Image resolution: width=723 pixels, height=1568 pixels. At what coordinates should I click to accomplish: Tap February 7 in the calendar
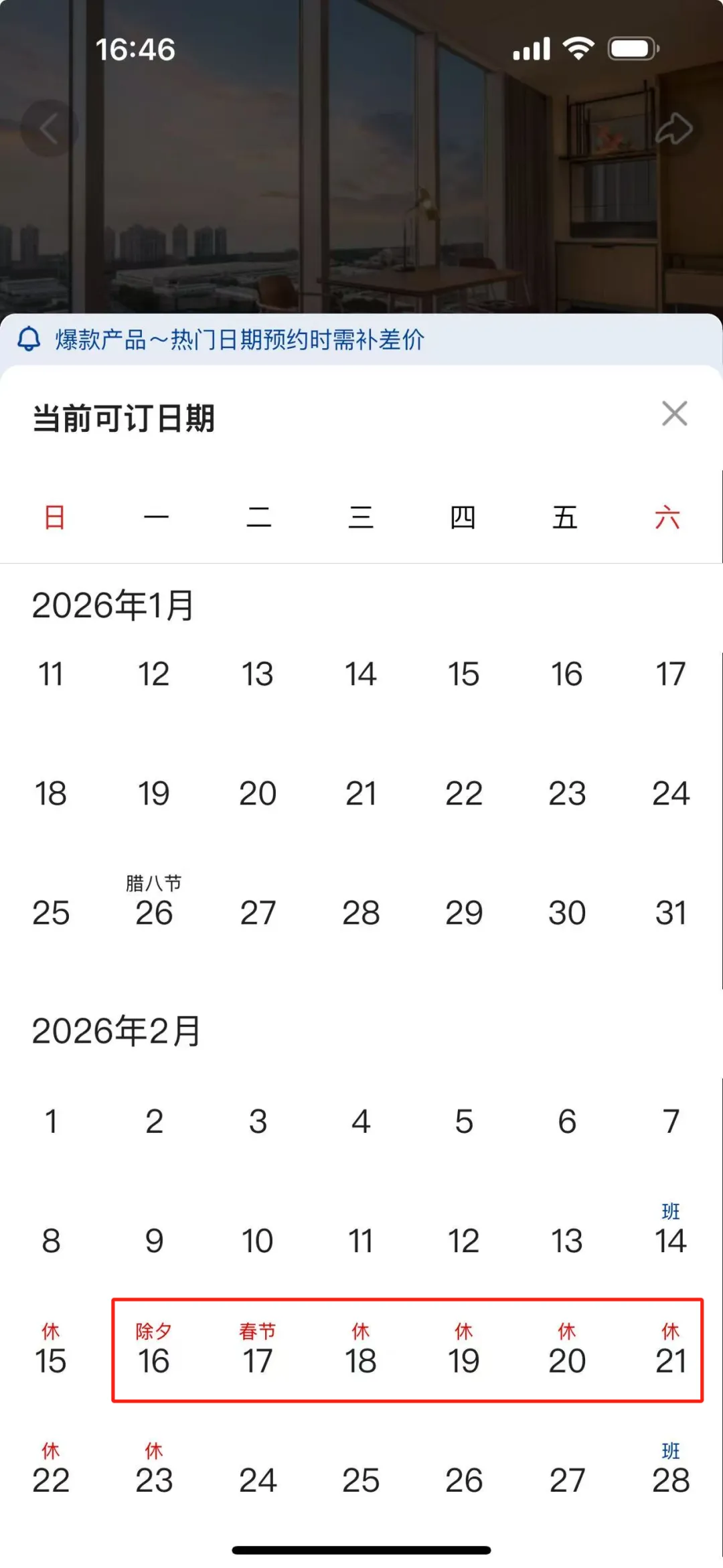(x=670, y=1121)
